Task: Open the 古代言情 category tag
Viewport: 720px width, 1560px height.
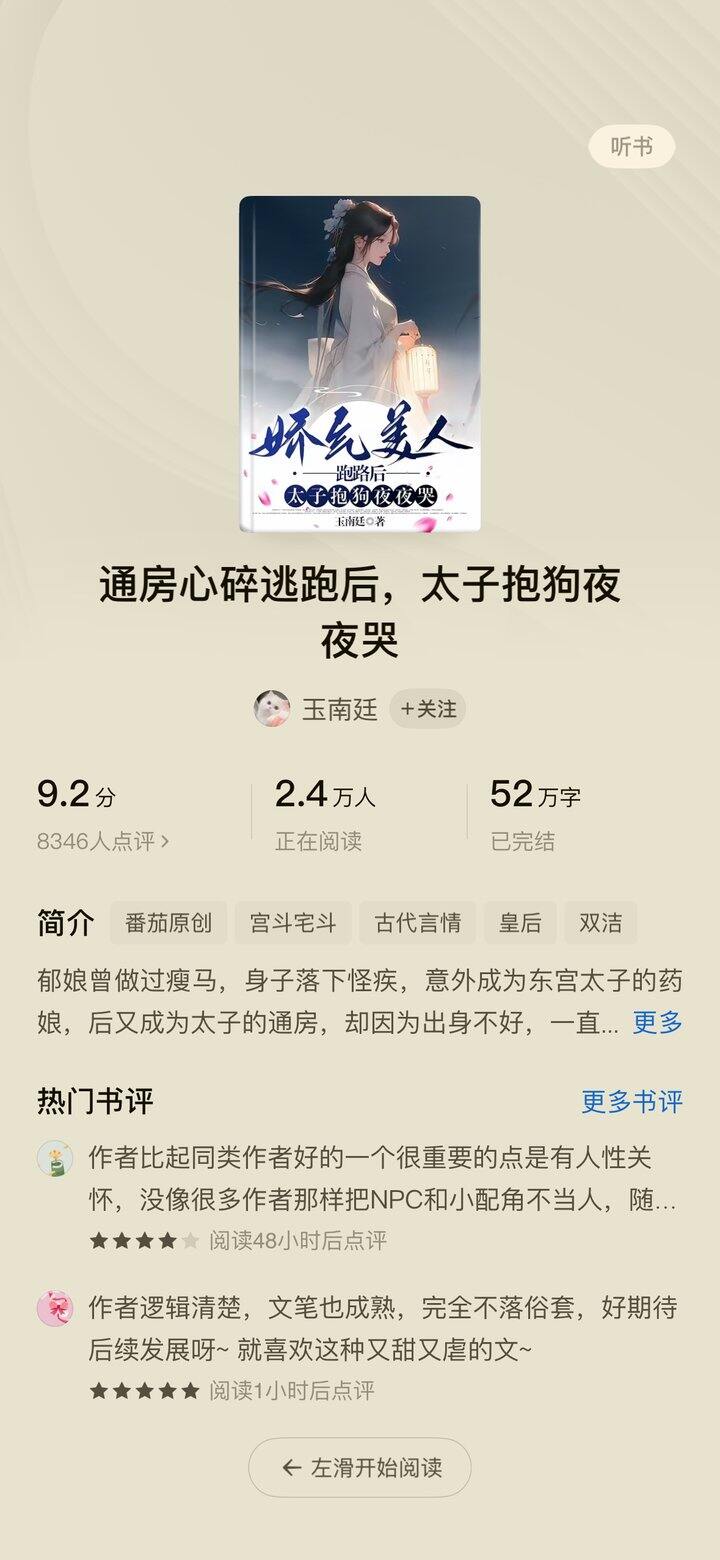Action: coord(418,923)
